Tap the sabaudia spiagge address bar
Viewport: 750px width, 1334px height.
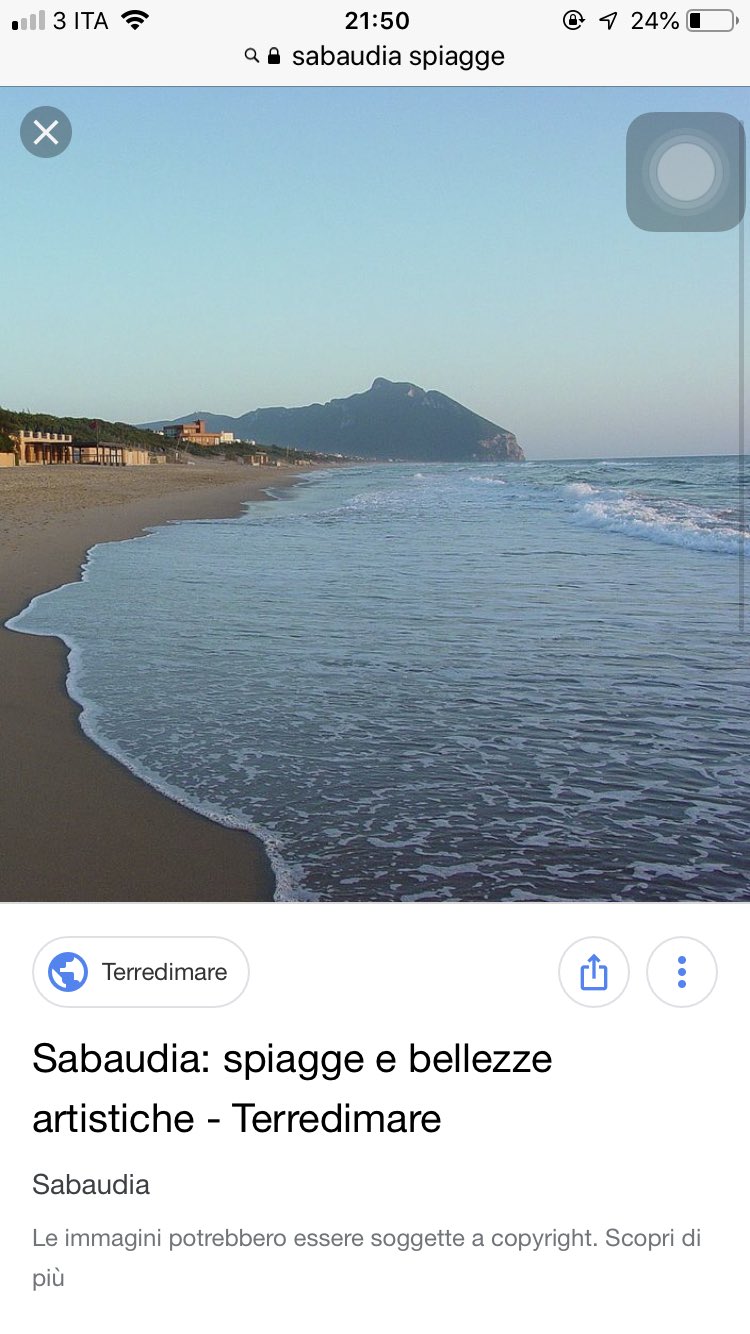pyautogui.click(x=376, y=57)
